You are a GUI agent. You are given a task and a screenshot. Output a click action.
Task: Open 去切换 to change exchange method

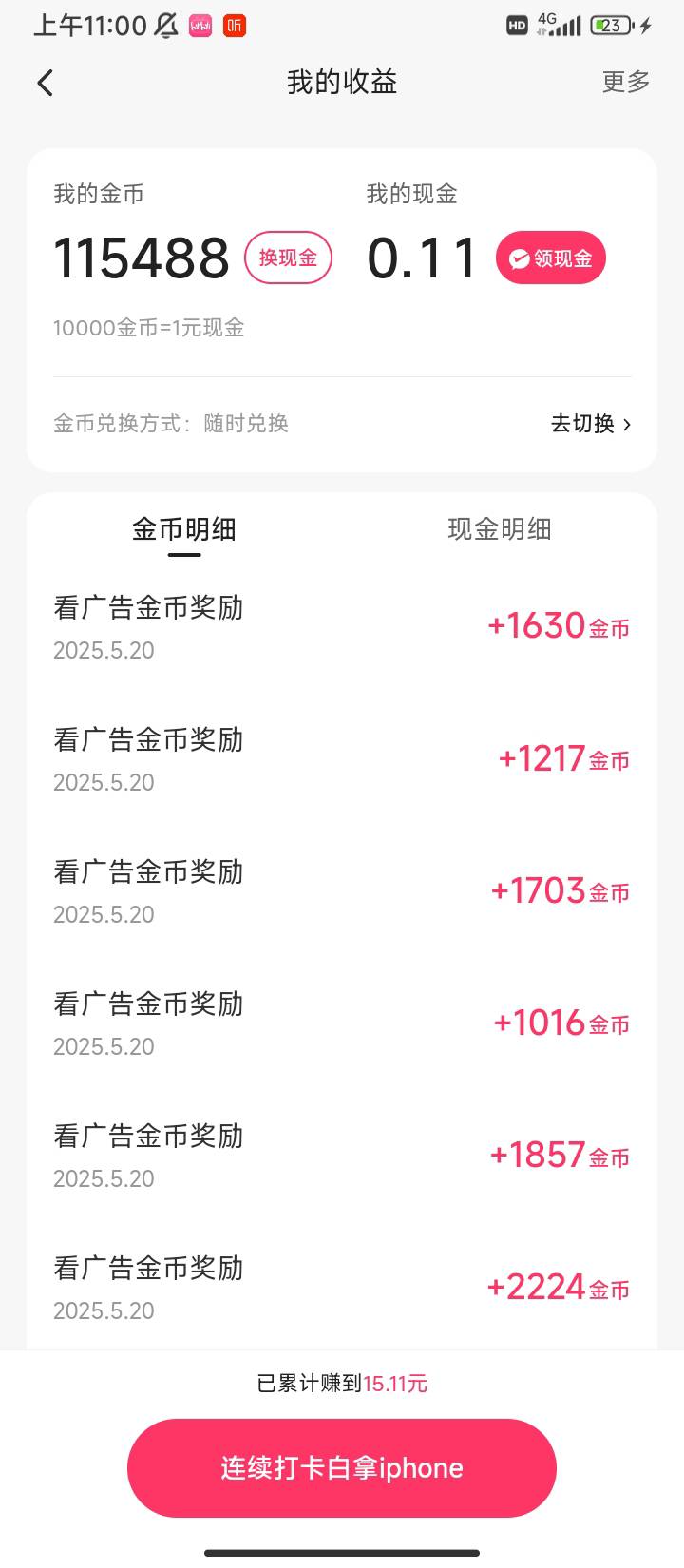591,423
